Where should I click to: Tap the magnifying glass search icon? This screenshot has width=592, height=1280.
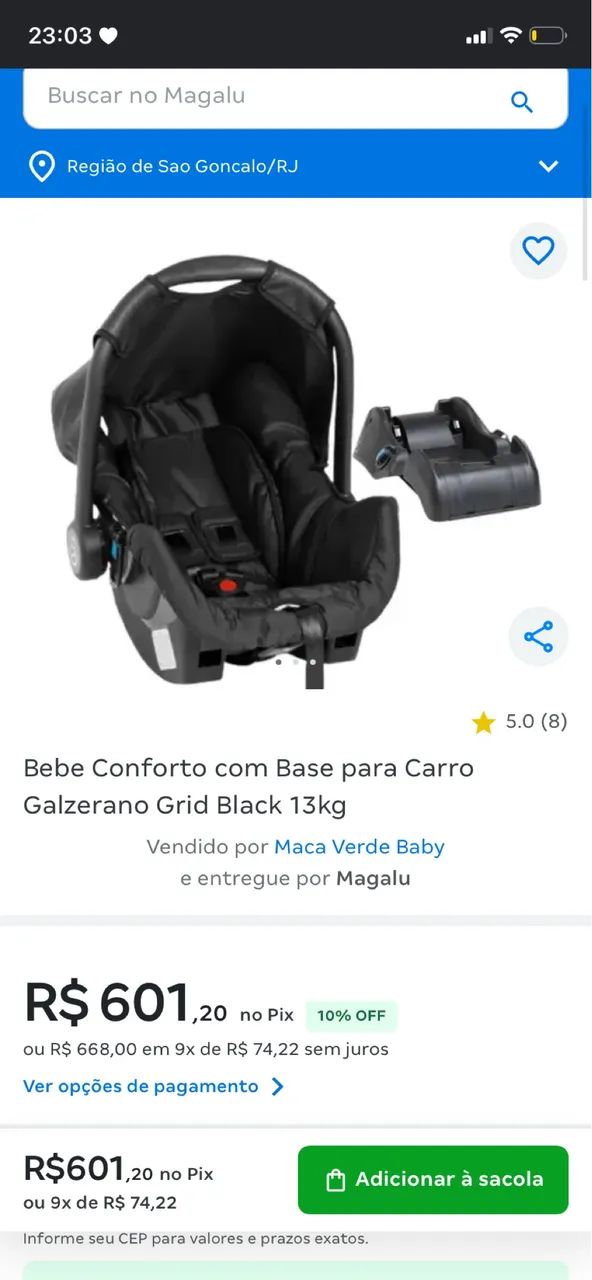pos(521,101)
